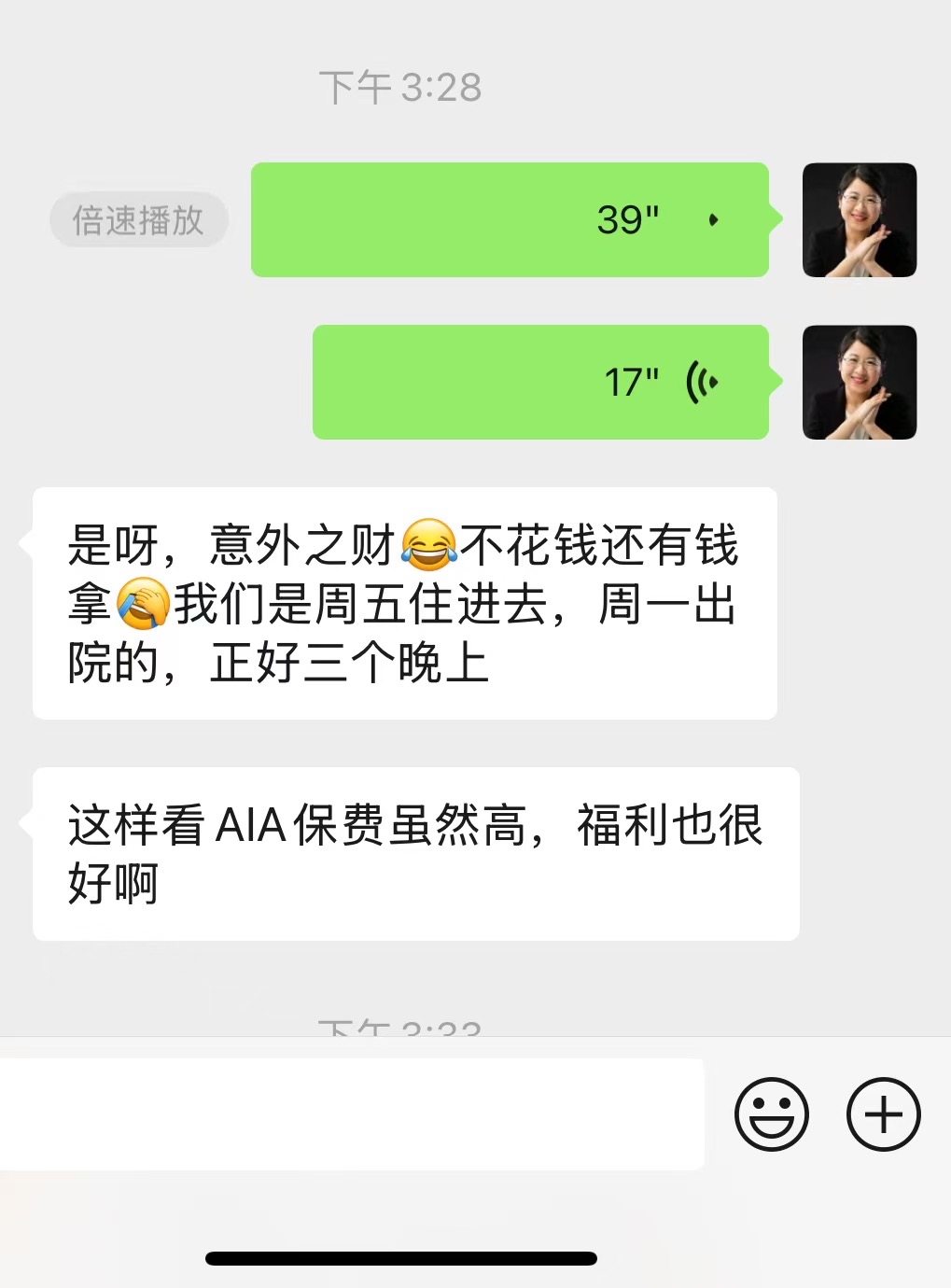Open the plus attachment menu
951x1288 pixels.
pos(883,1114)
